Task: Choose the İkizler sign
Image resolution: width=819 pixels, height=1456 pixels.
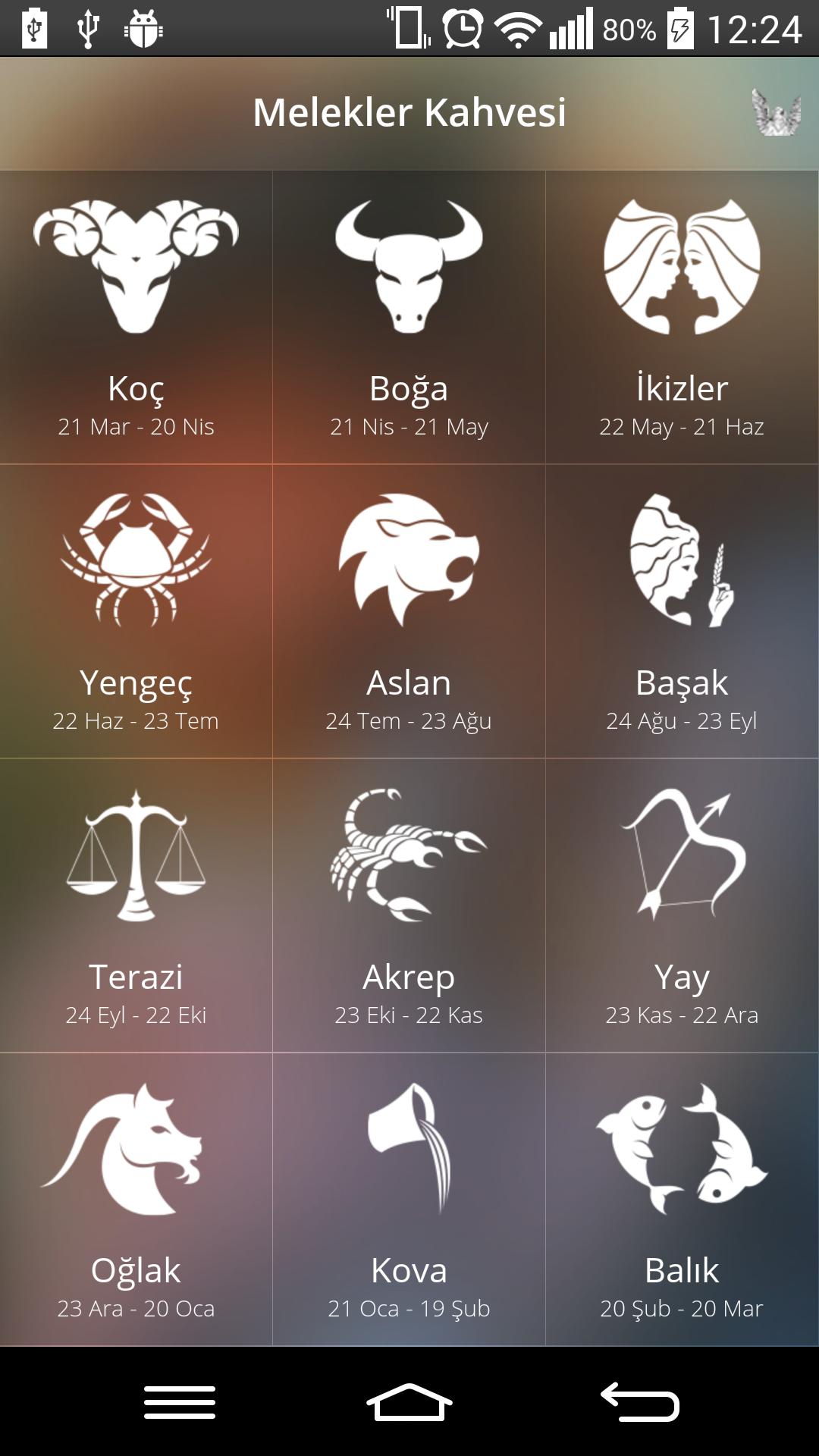Action: tap(682, 317)
